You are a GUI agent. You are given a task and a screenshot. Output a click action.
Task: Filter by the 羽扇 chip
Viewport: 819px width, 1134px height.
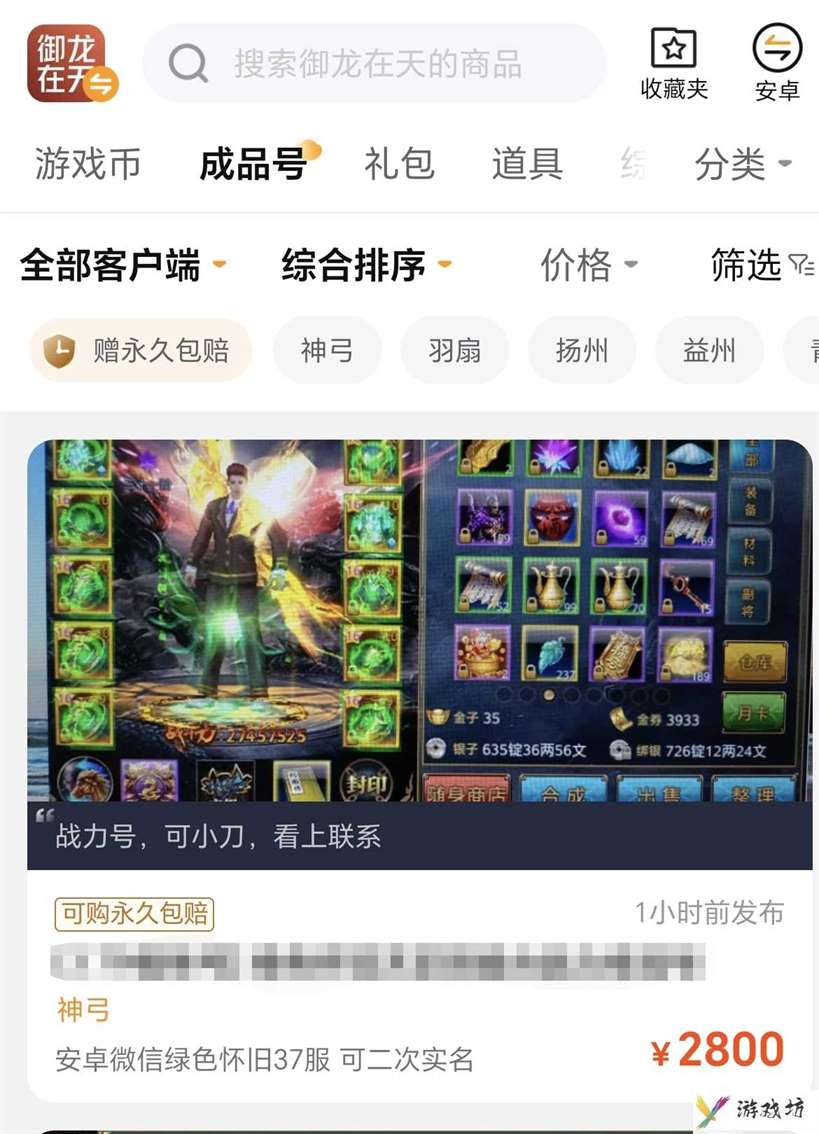pyautogui.click(x=454, y=350)
